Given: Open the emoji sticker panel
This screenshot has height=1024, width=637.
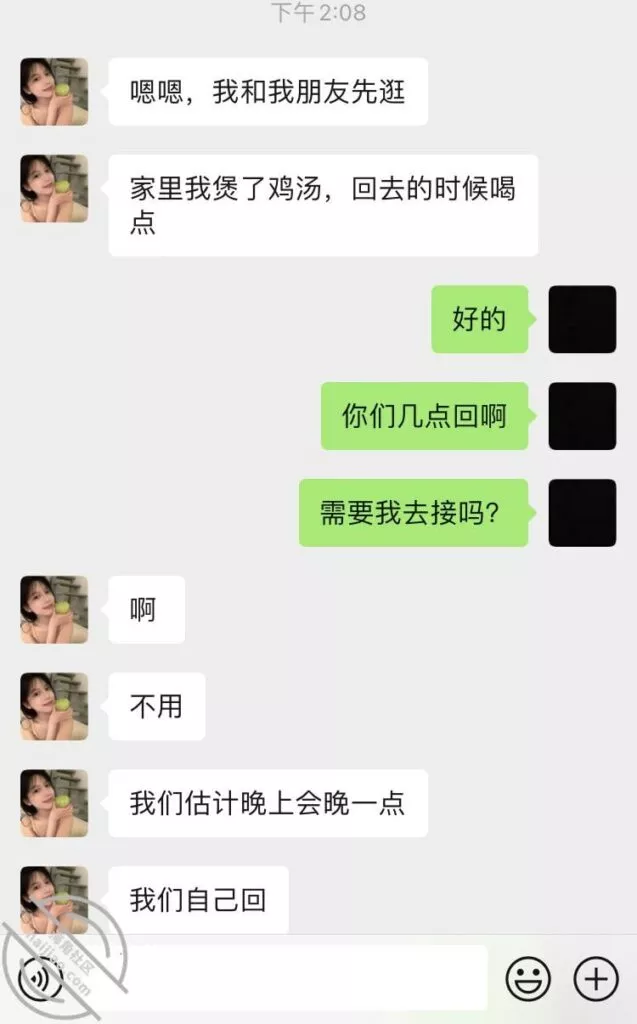Looking at the screenshot, I should (x=527, y=978).
